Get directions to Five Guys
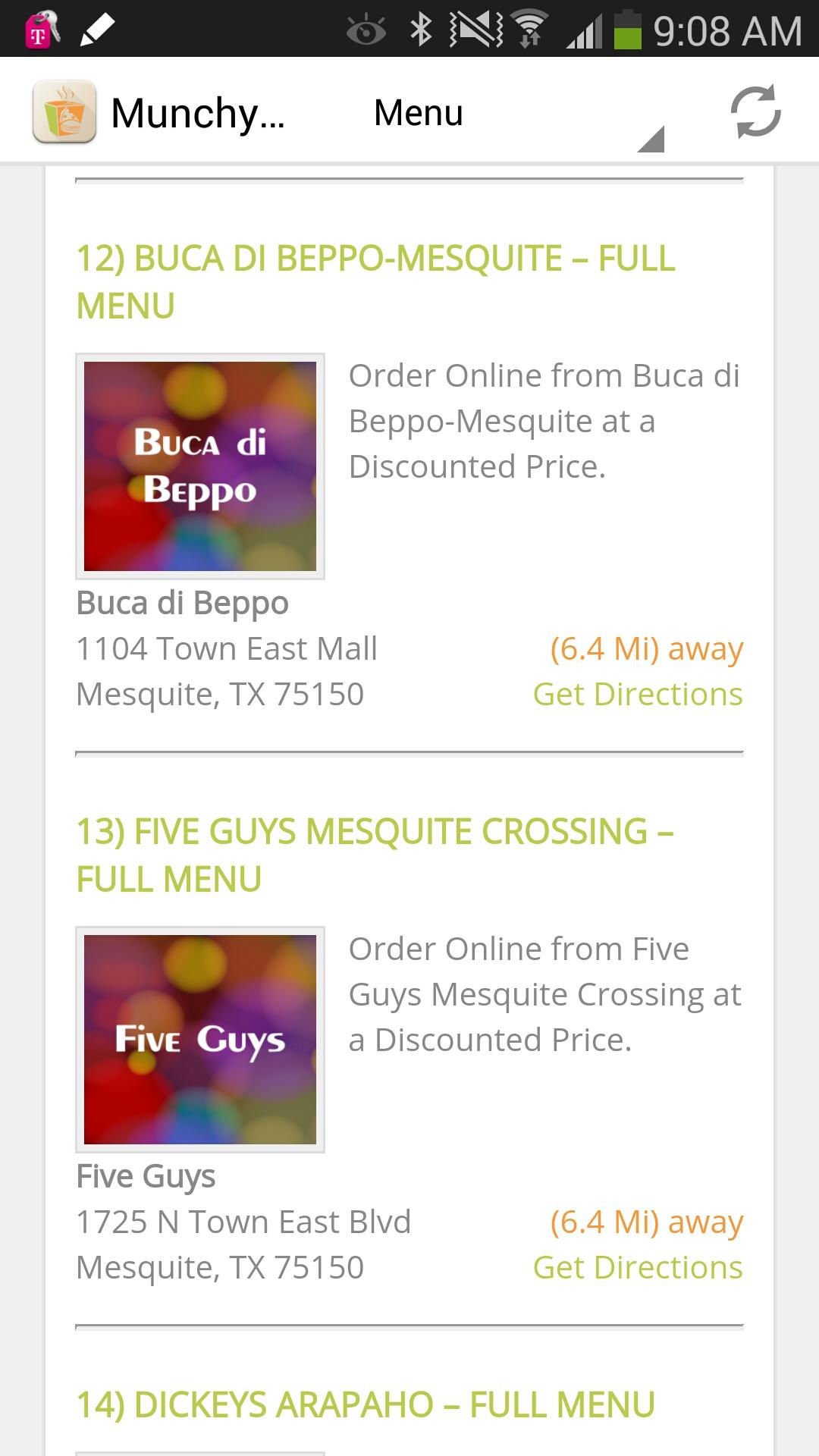Image resolution: width=819 pixels, height=1456 pixels. tap(637, 1267)
